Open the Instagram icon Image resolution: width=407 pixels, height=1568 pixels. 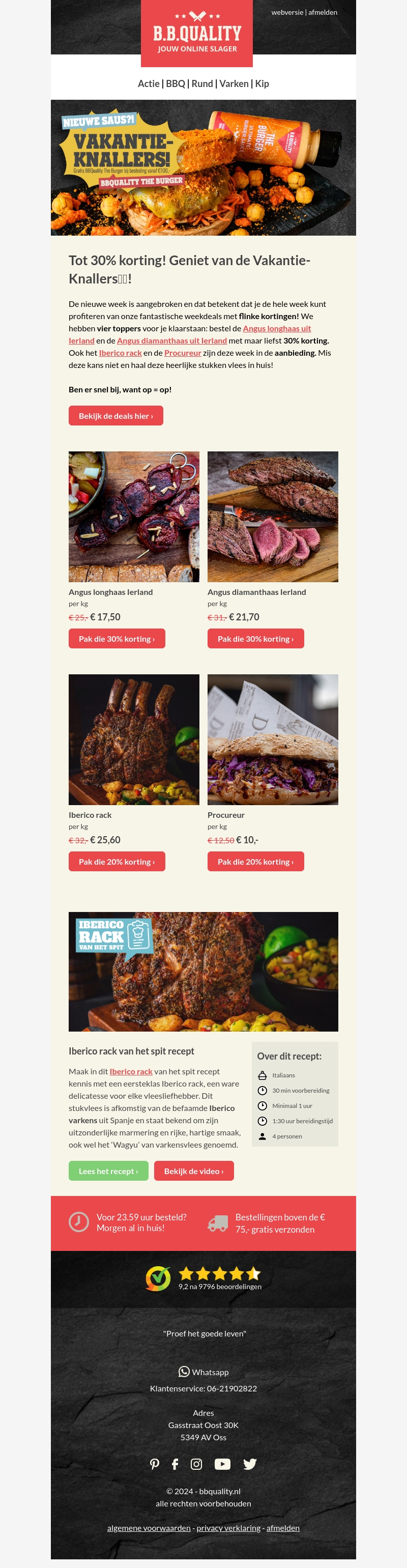[196, 1464]
